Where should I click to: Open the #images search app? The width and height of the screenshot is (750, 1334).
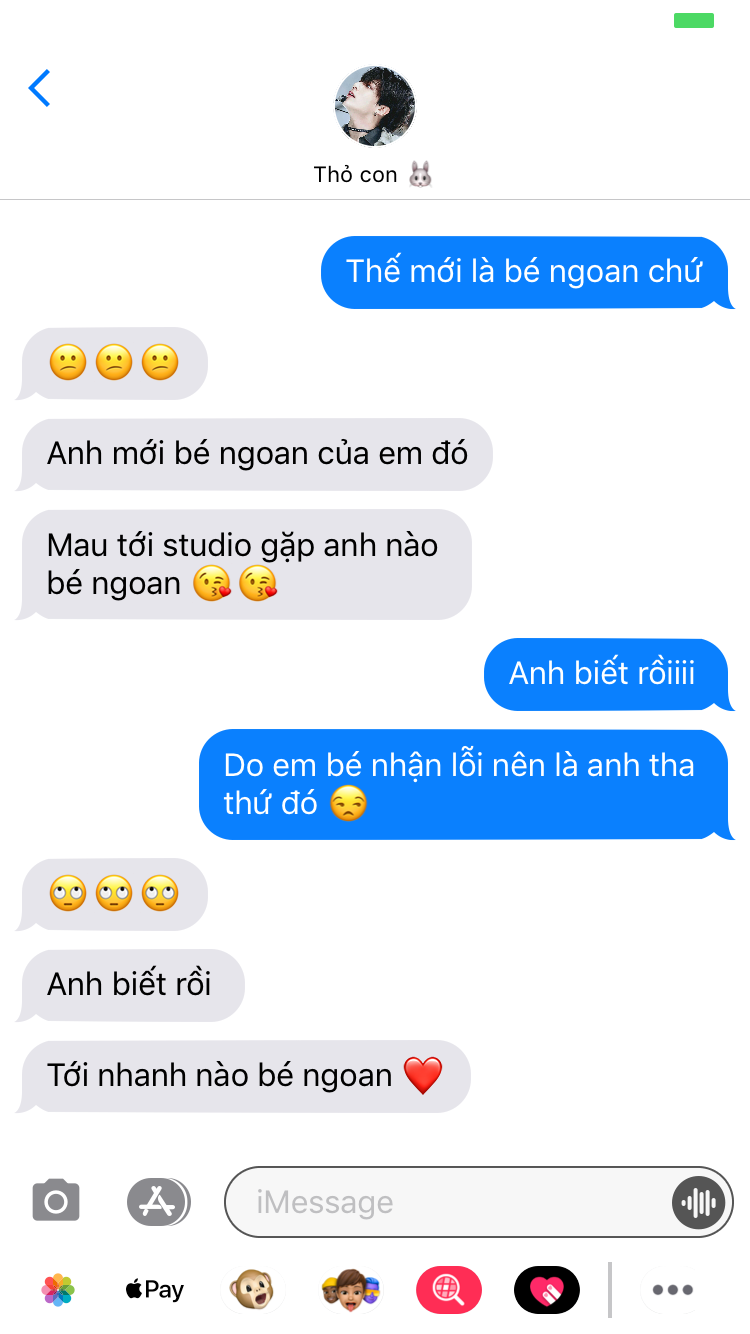coord(449,1290)
